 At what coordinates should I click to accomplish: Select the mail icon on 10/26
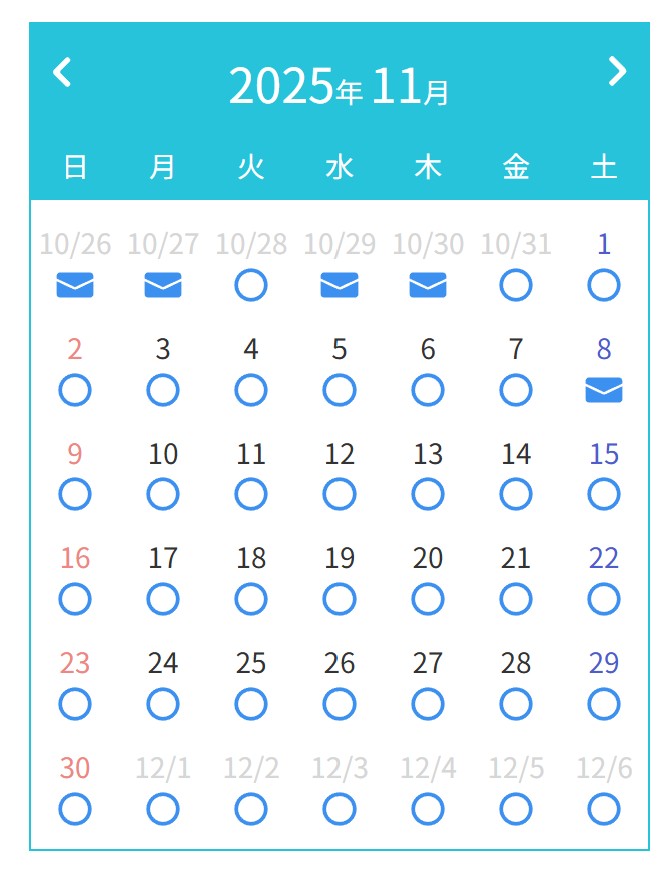pyautogui.click(x=75, y=286)
